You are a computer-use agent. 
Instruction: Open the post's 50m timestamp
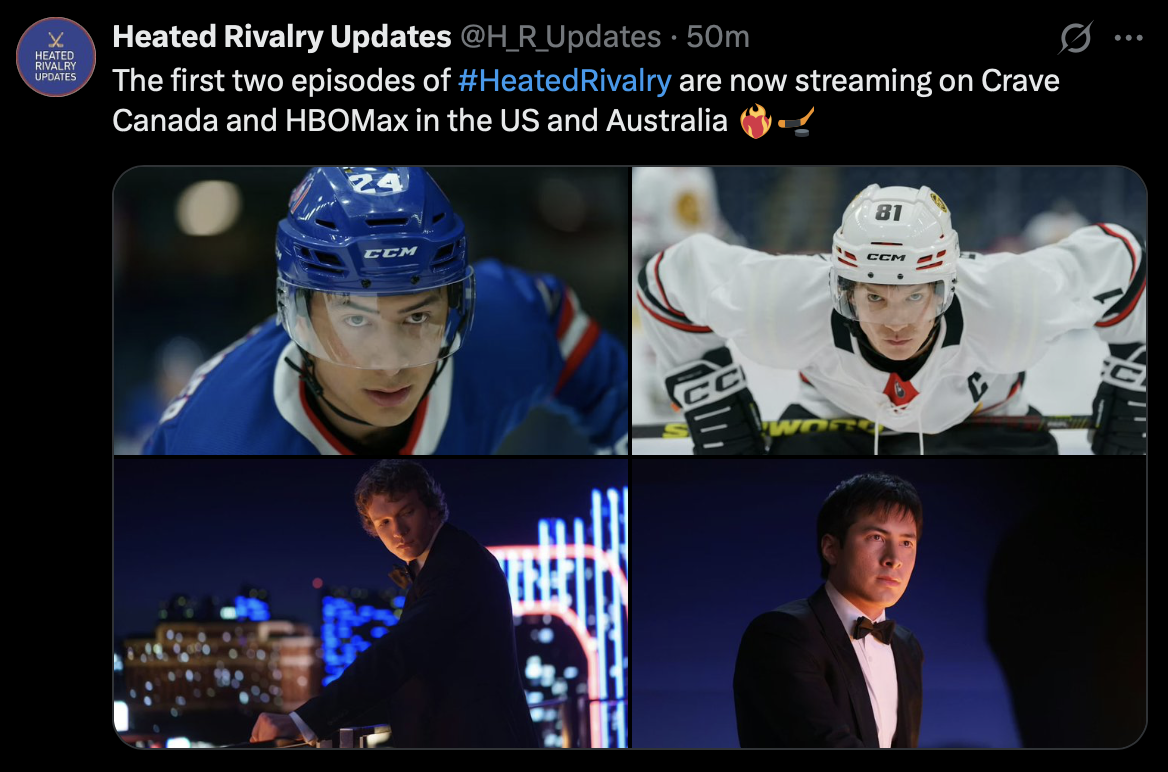(718, 37)
